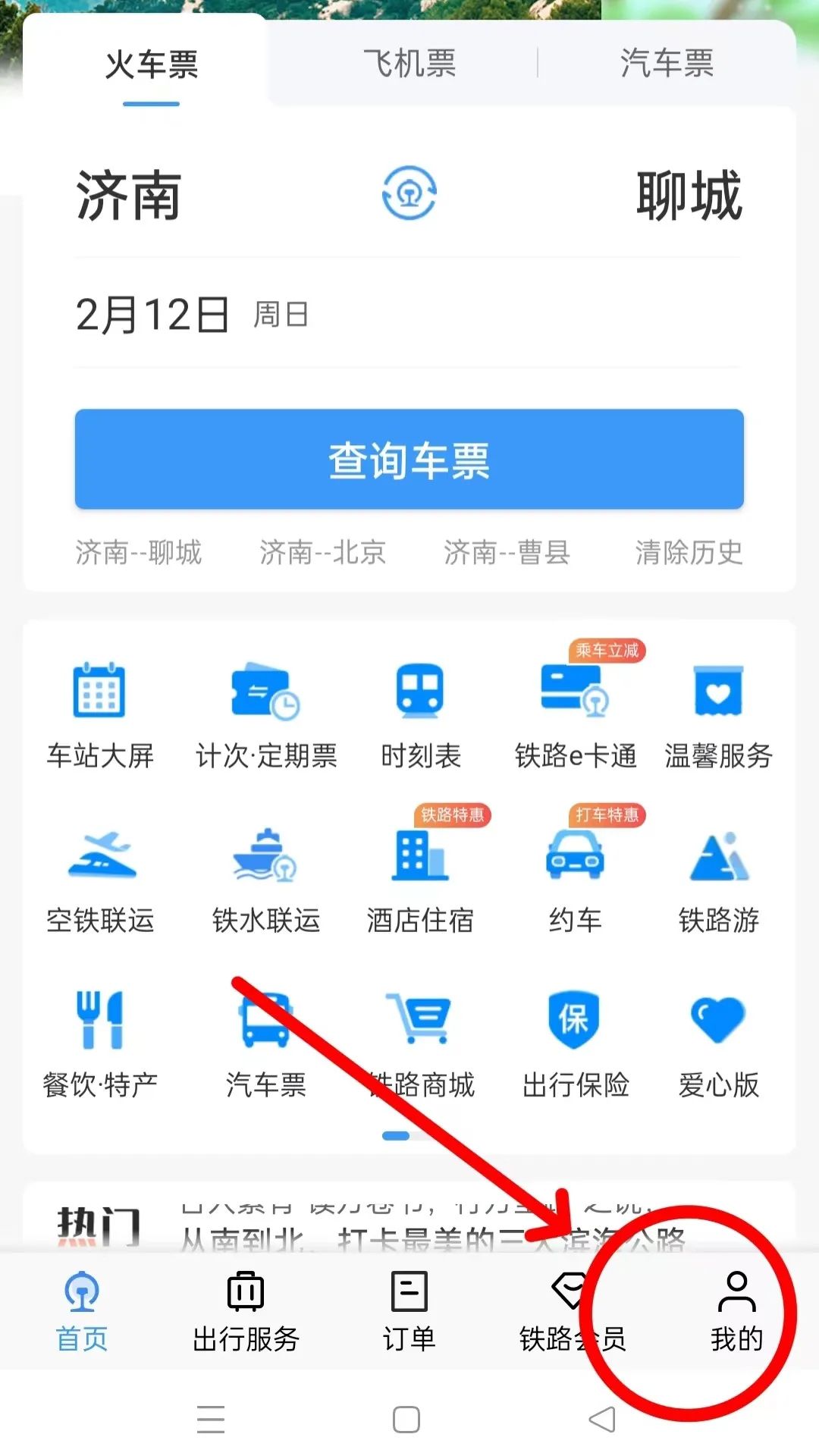819x1456 pixels.
Task: Switch to the 汽车票 bus ticket tab
Action: [667, 64]
